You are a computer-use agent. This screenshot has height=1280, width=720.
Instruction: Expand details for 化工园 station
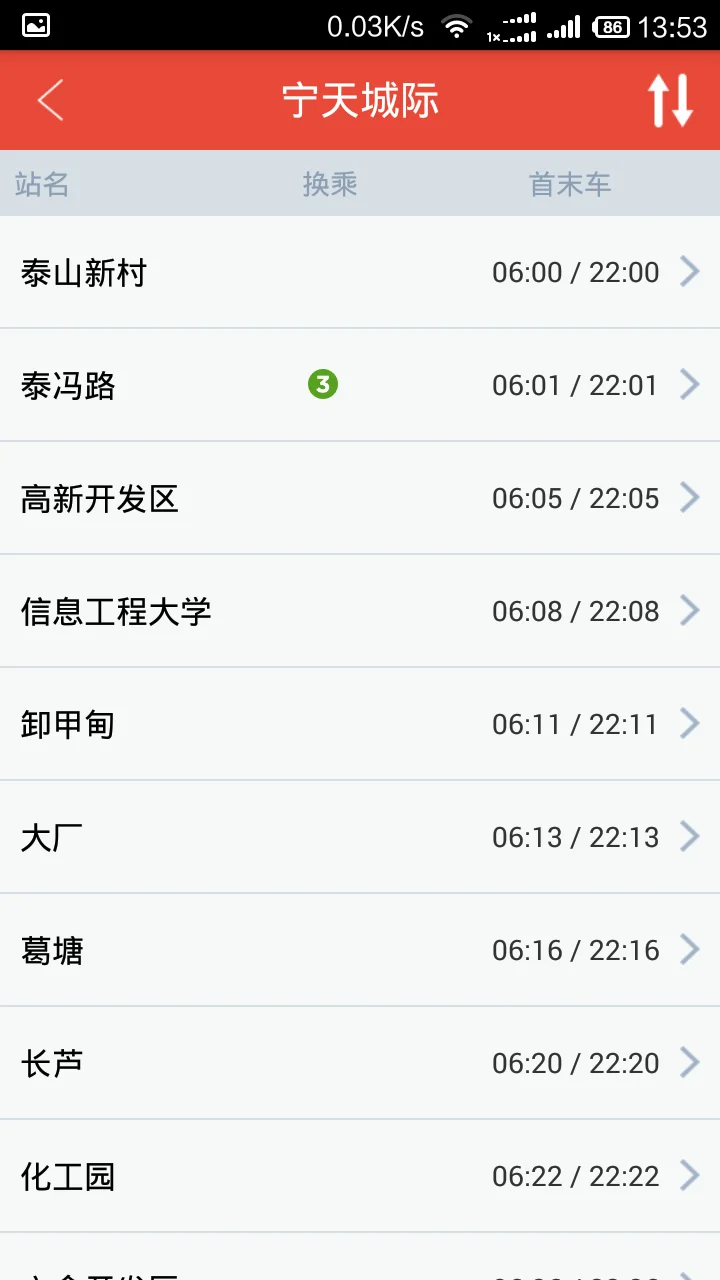tap(360, 1176)
